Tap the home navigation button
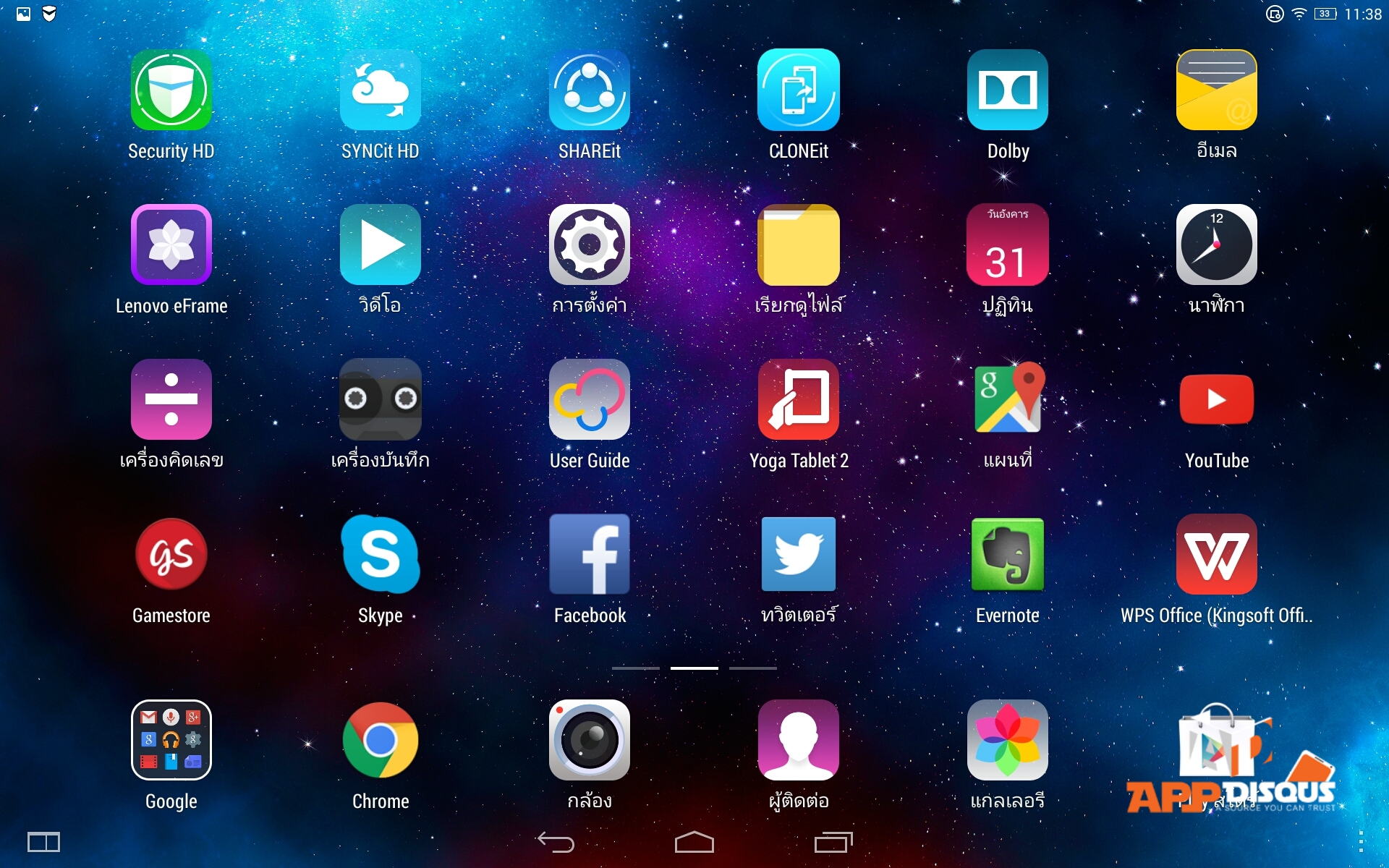1389x868 pixels. point(694,842)
